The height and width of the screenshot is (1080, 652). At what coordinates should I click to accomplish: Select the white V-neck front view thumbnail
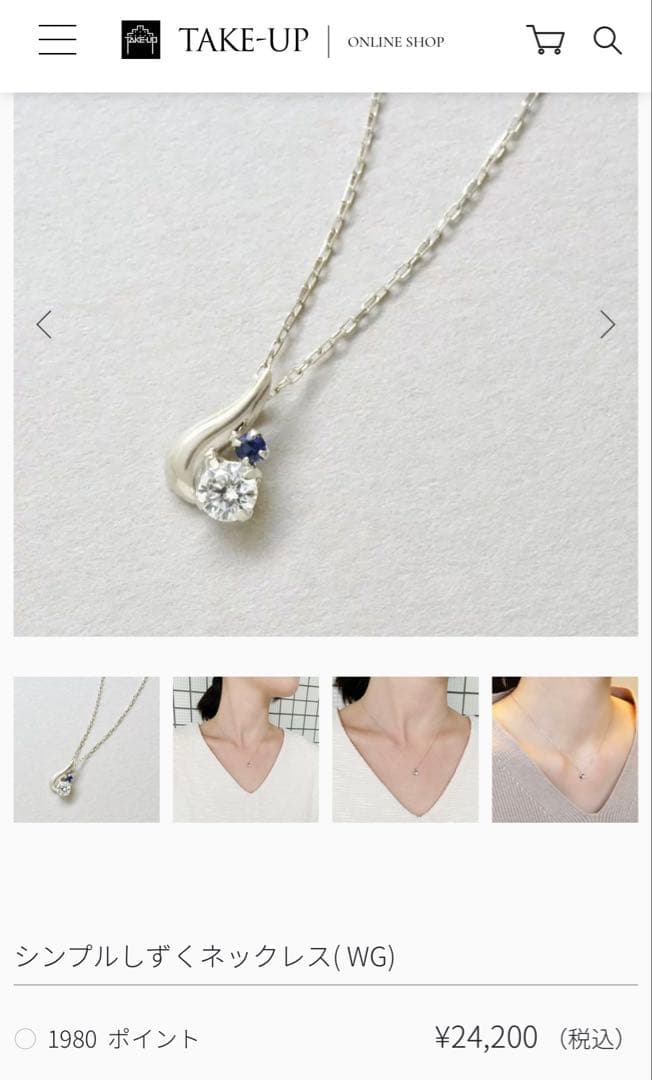tap(405, 749)
